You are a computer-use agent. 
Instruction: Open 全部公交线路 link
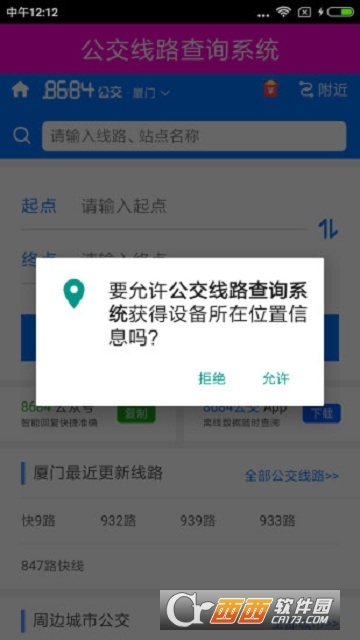pos(291,476)
